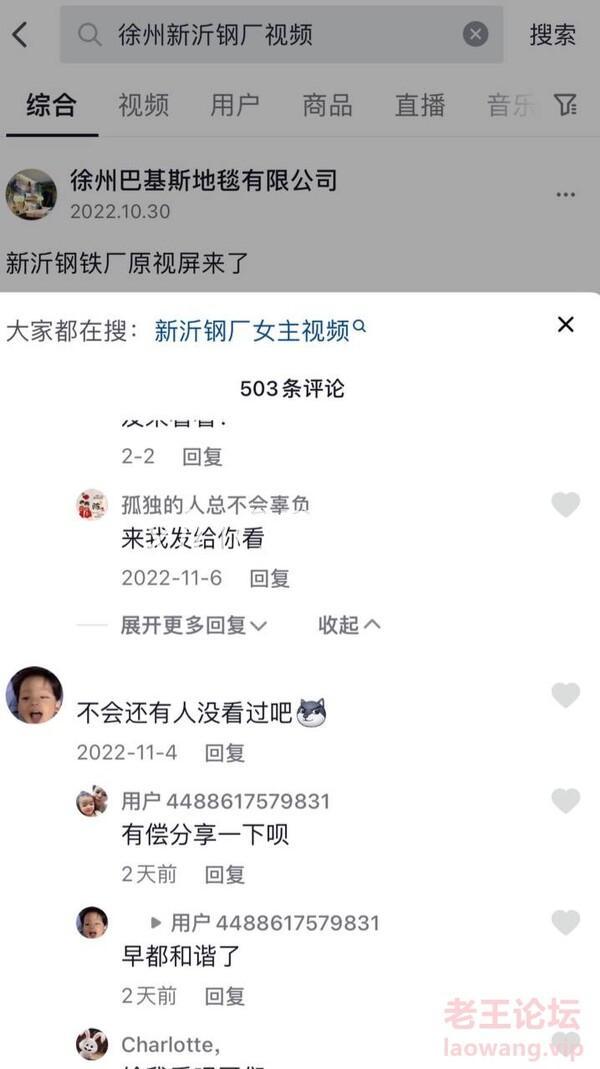Switch to the 用户 tab
Screen dimensions: 600x1069
[x=235, y=105]
